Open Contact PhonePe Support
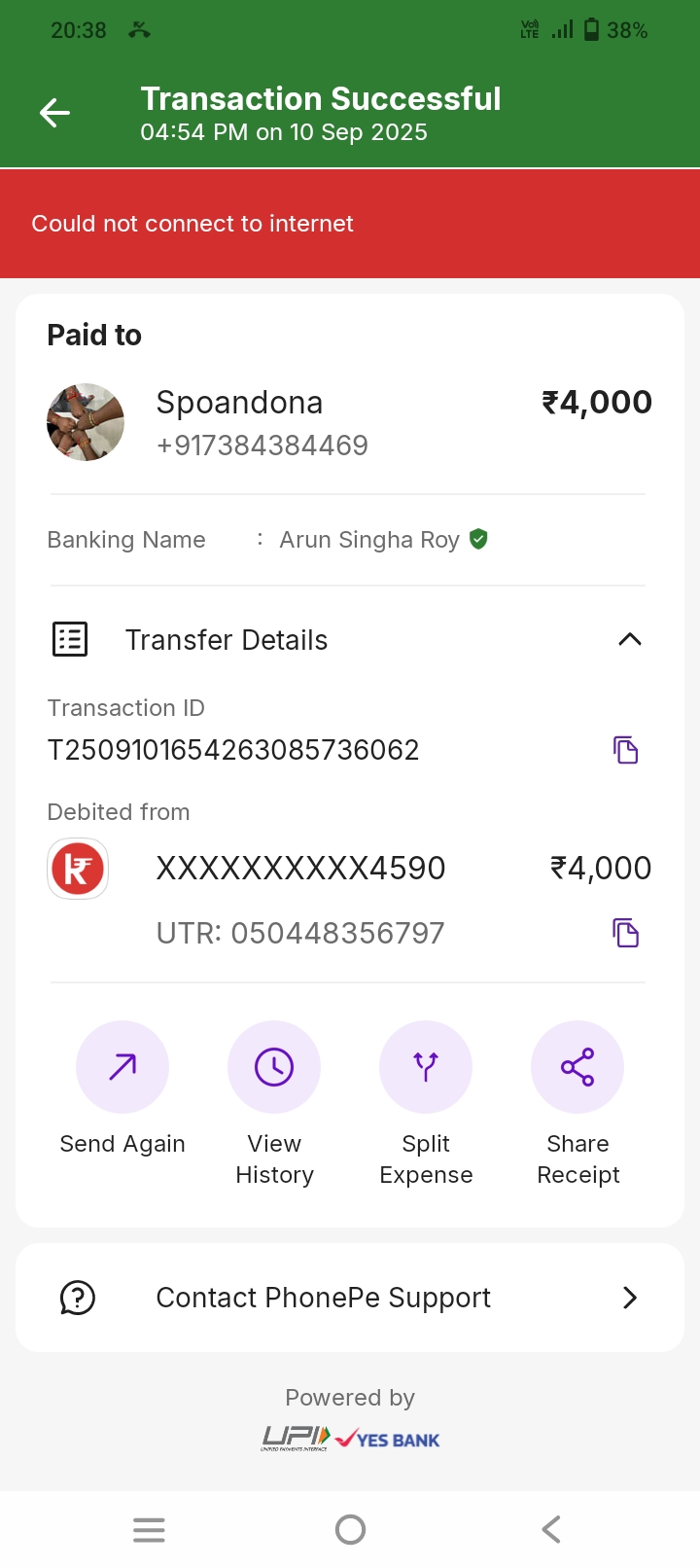The width and height of the screenshot is (700, 1568). click(350, 1298)
